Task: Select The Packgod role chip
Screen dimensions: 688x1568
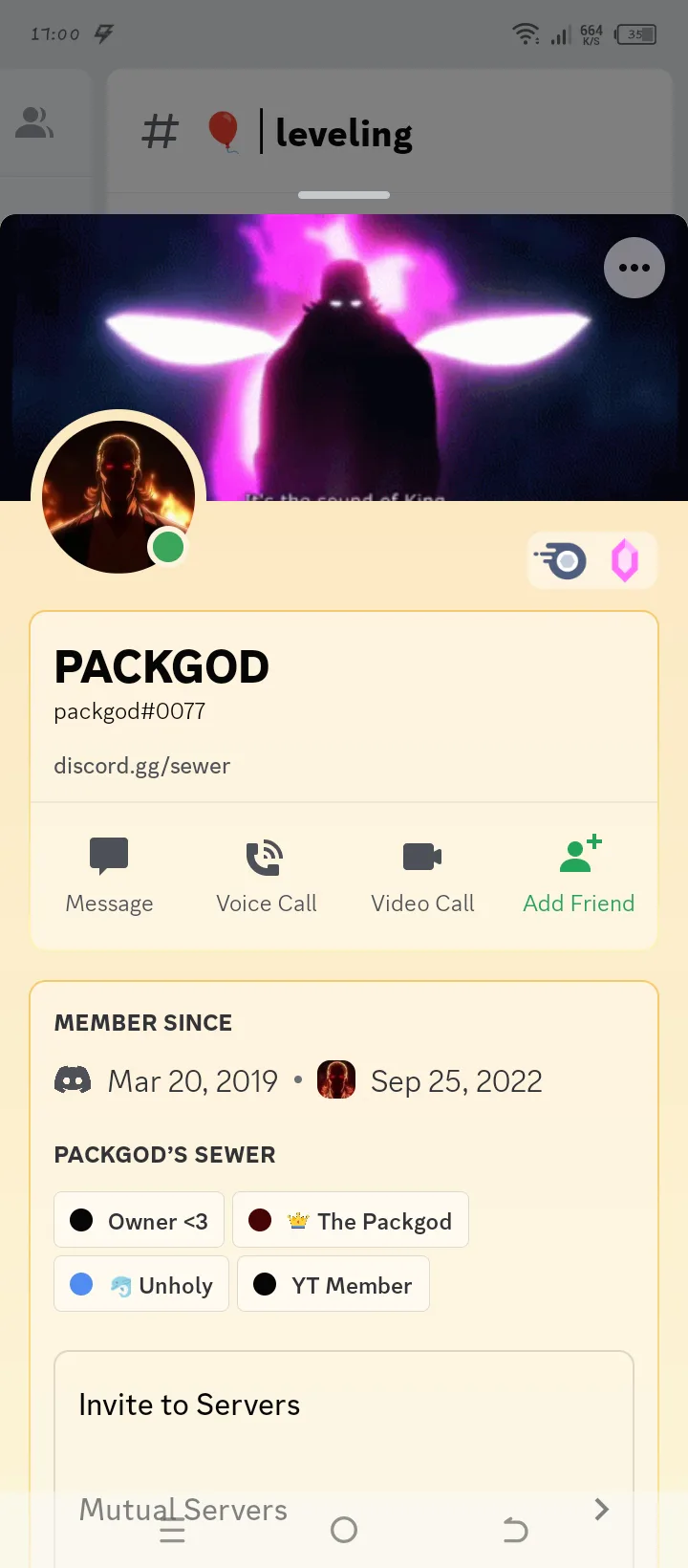Action: pos(351,1220)
